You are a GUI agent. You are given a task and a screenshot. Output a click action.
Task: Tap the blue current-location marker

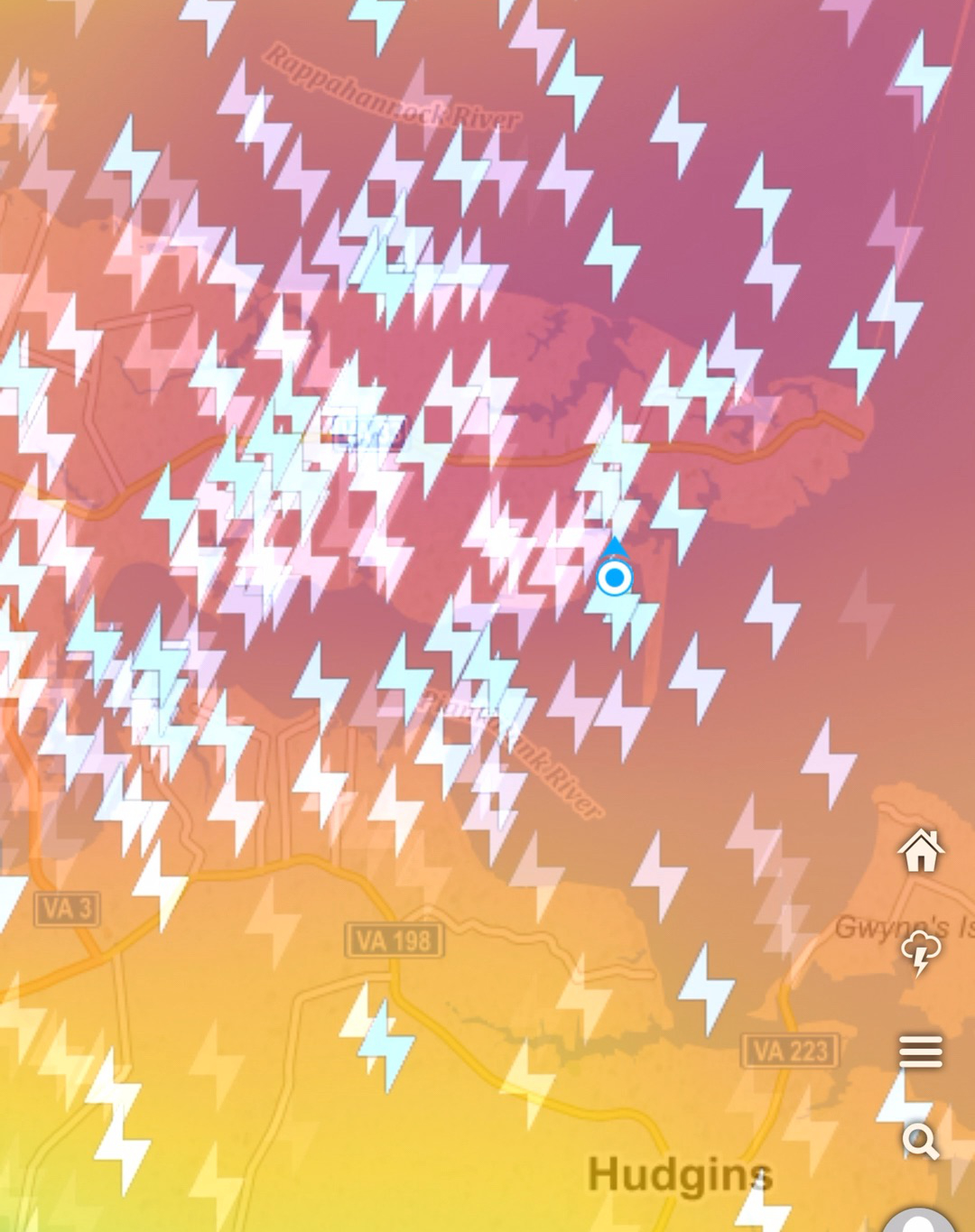pos(615,577)
